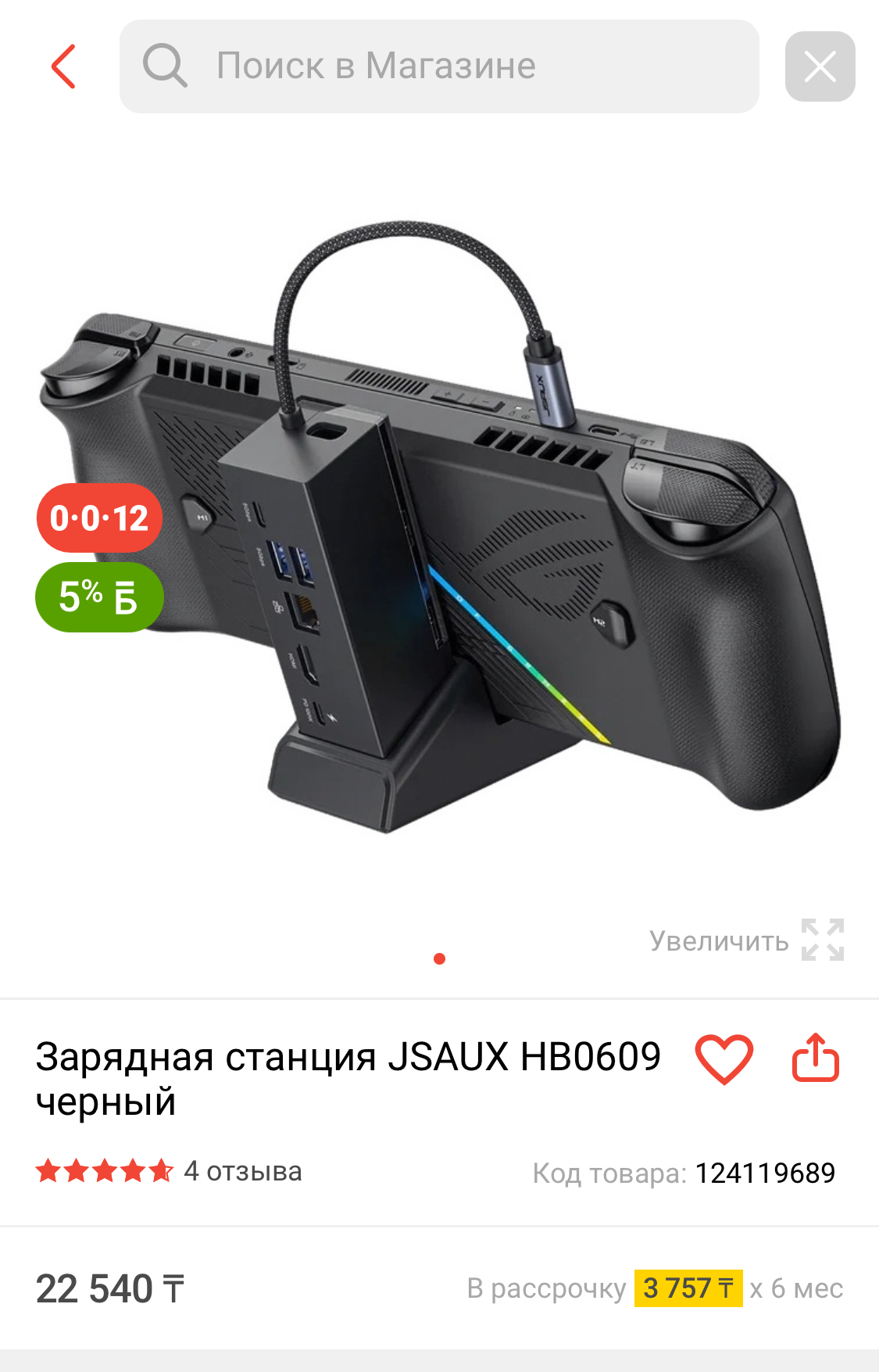Add the product to favorites with heart
This screenshot has height=1372, width=879.
point(724,1059)
